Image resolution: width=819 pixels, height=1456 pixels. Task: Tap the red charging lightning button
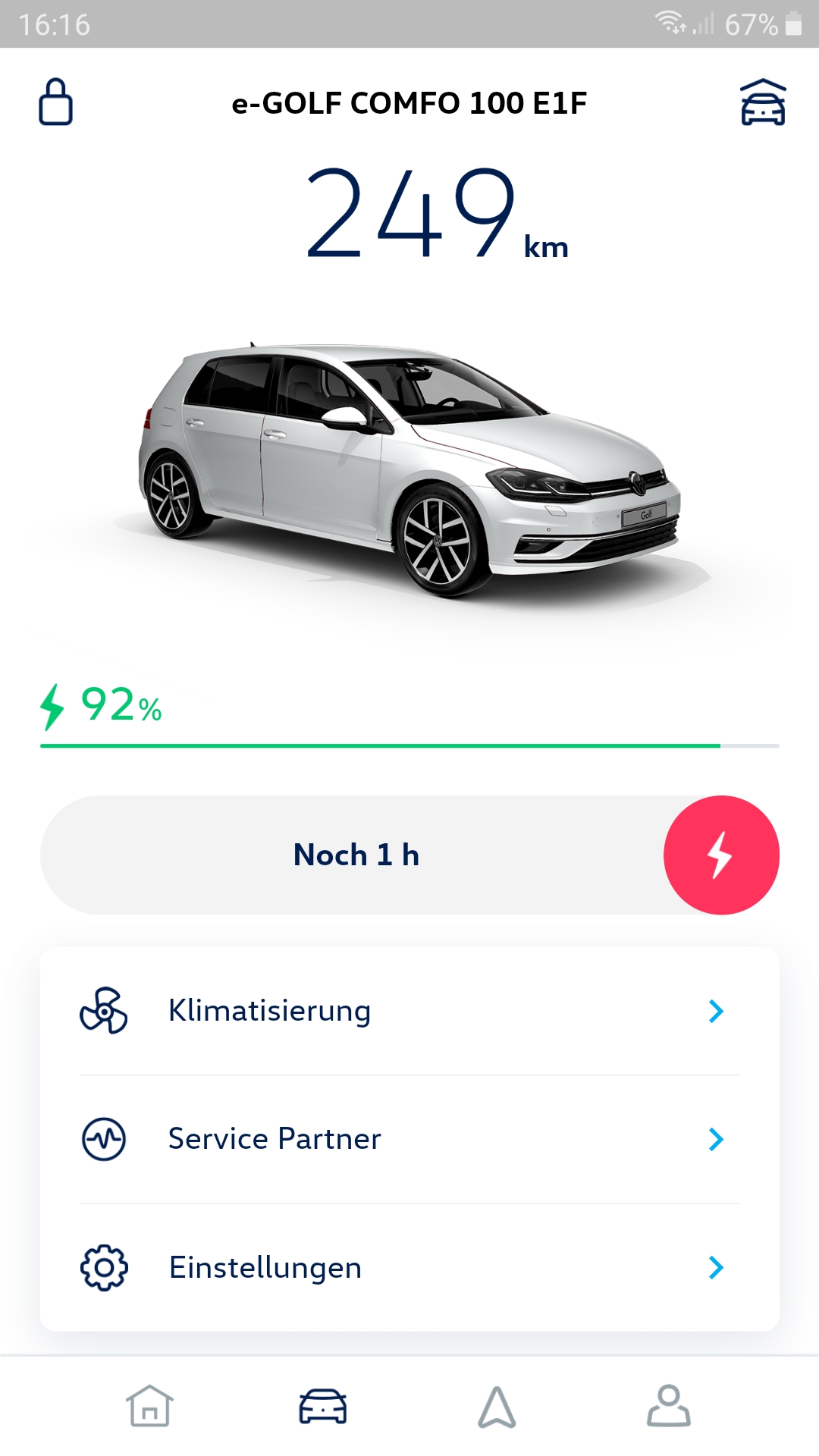721,855
